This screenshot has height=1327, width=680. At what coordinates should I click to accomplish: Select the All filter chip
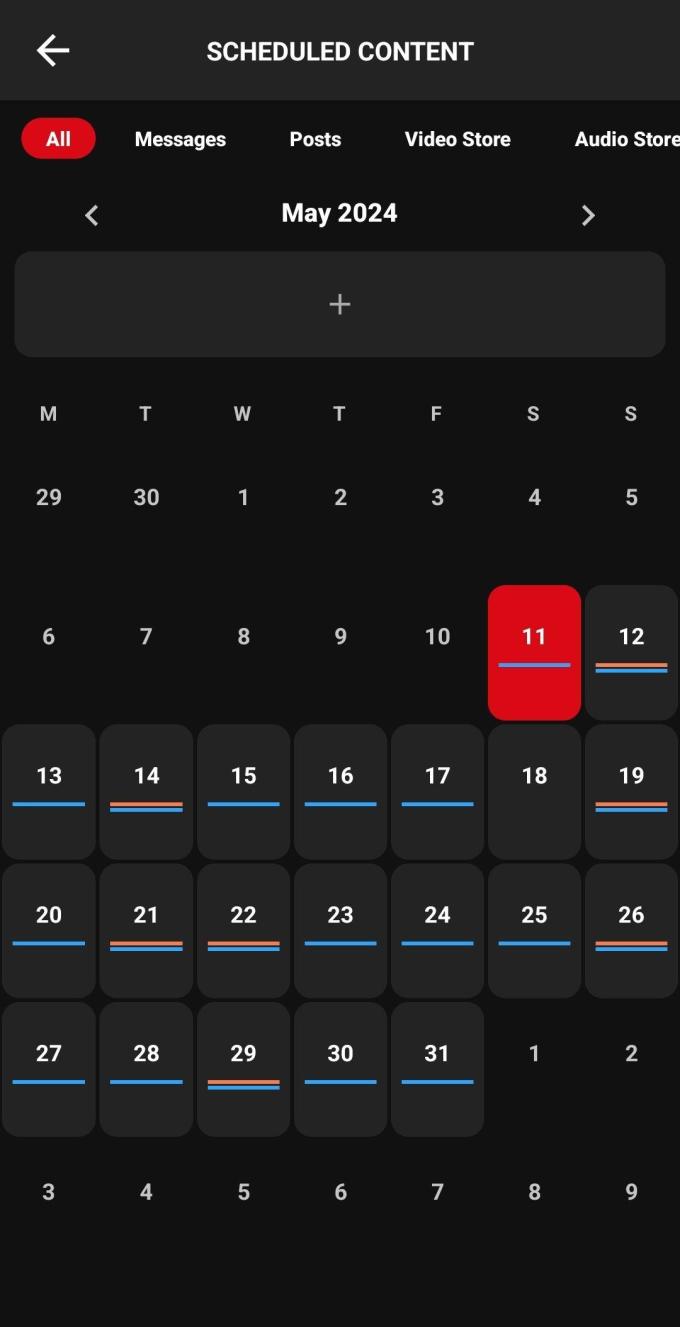[58, 139]
